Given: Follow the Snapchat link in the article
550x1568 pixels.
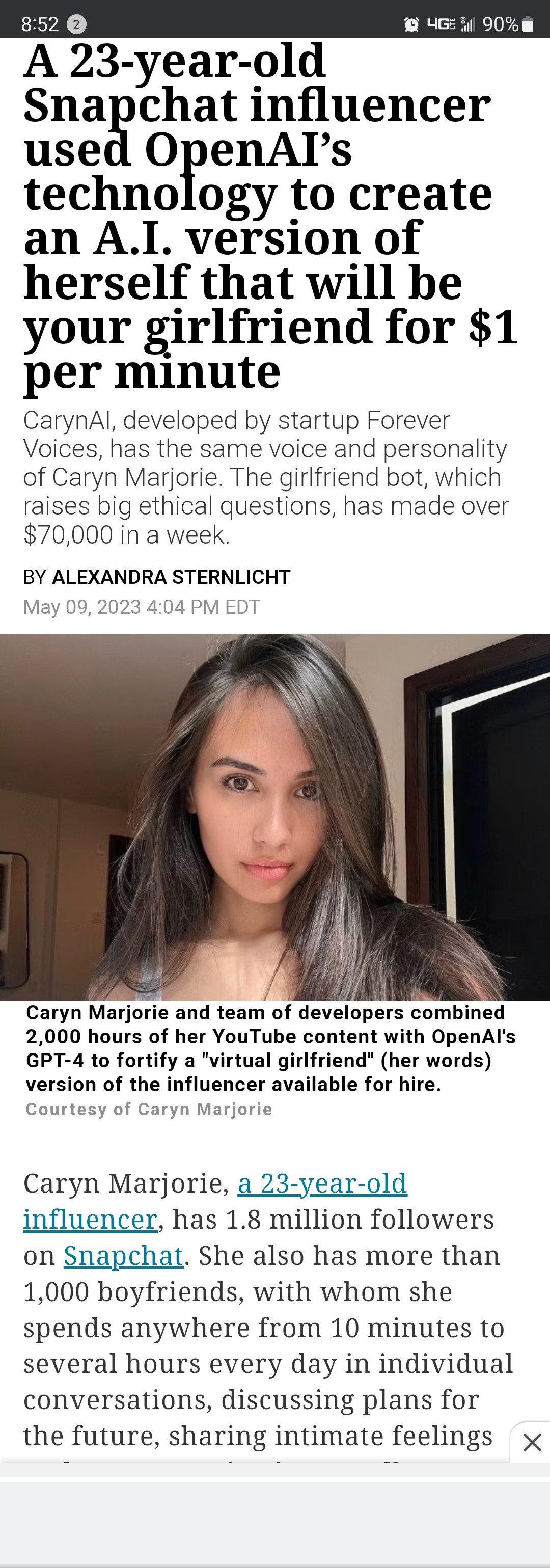Looking at the screenshot, I should 124,1256.
